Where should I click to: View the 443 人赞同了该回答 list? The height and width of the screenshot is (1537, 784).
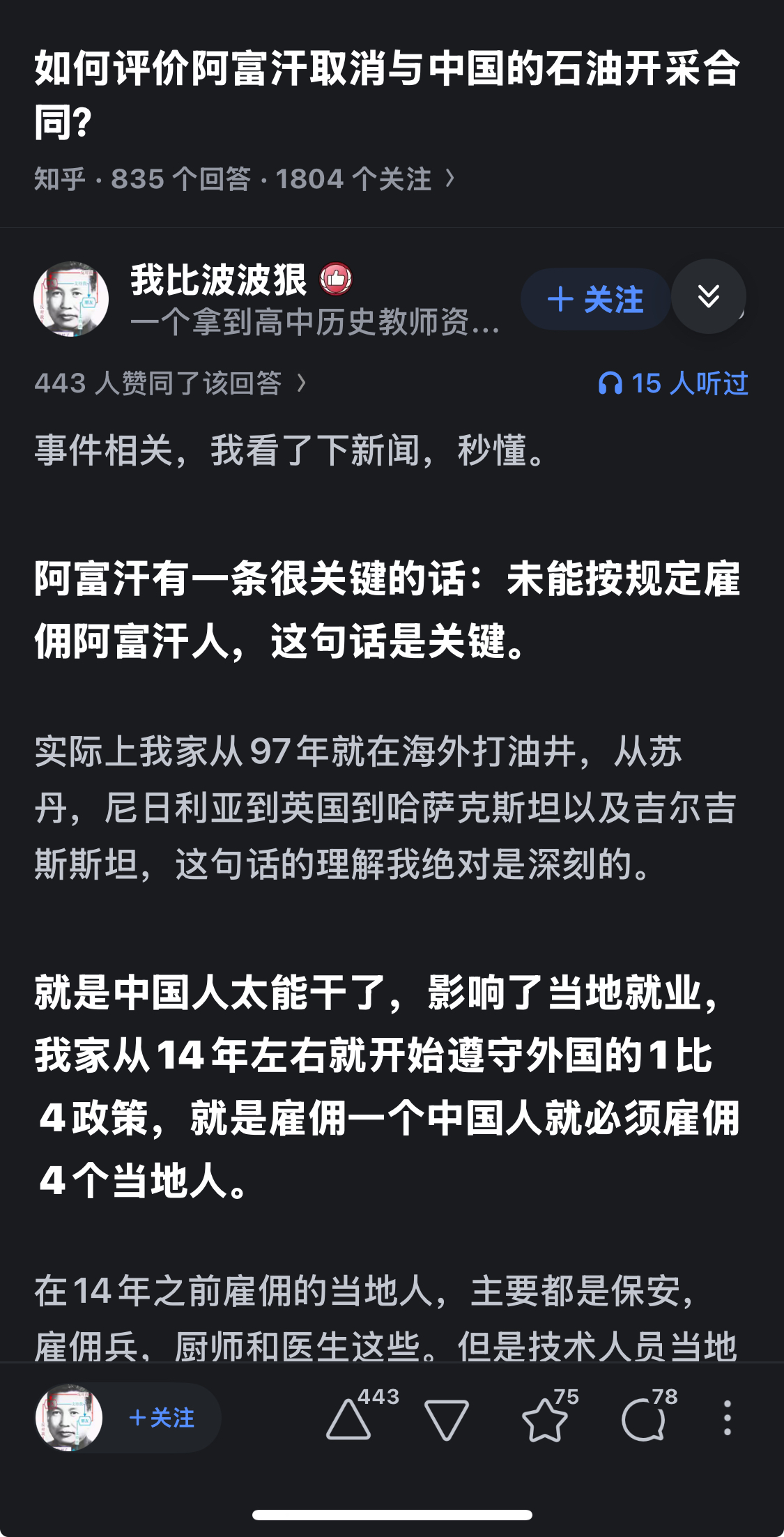click(x=171, y=383)
